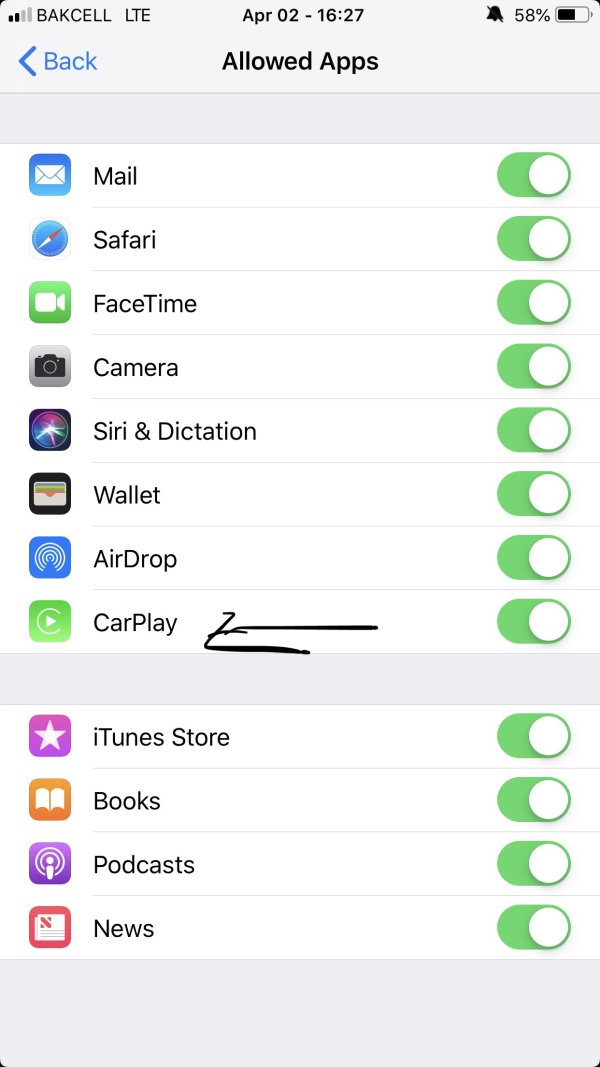Image resolution: width=600 pixels, height=1067 pixels.
Task: Switch off the News toggle
Action: tap(533, 928)
